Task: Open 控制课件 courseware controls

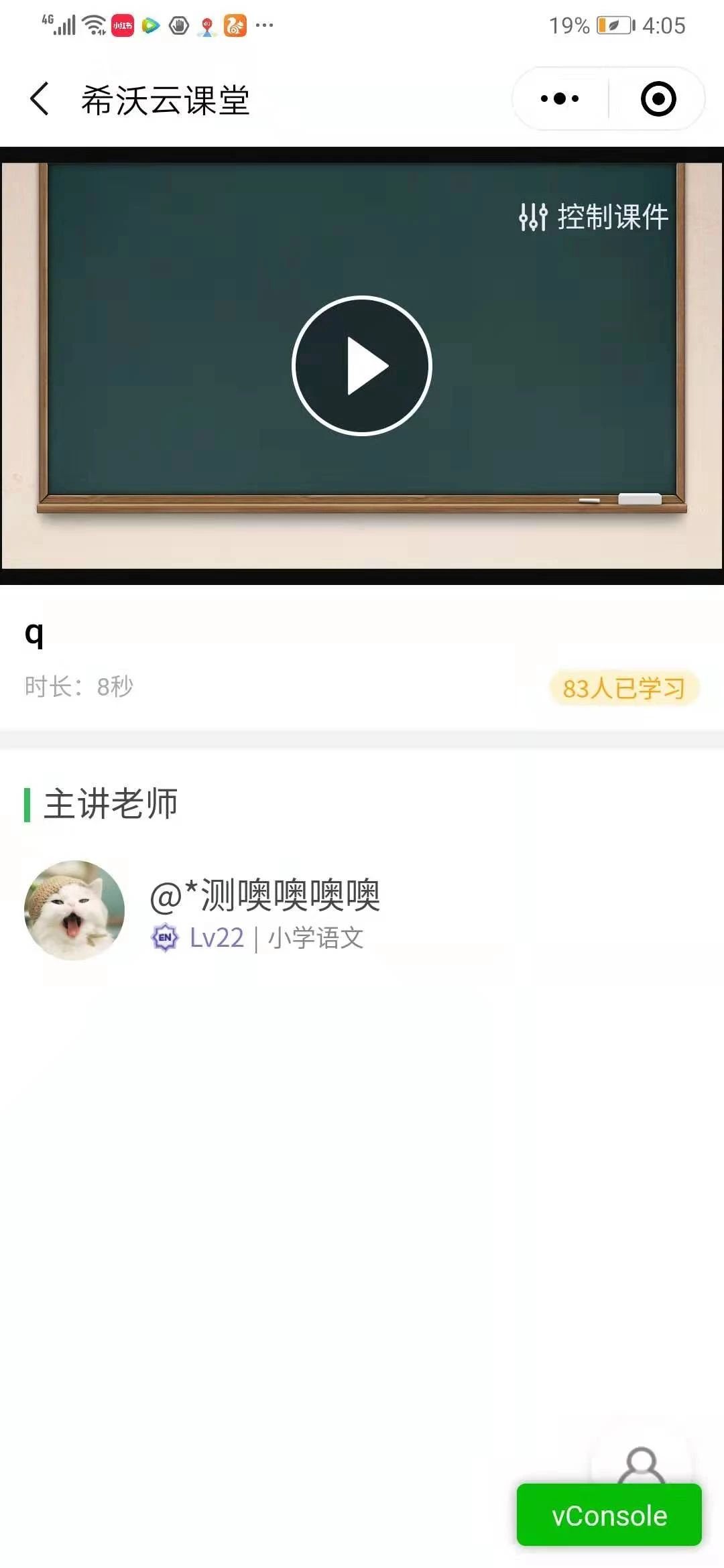Action: coord(594,217)
